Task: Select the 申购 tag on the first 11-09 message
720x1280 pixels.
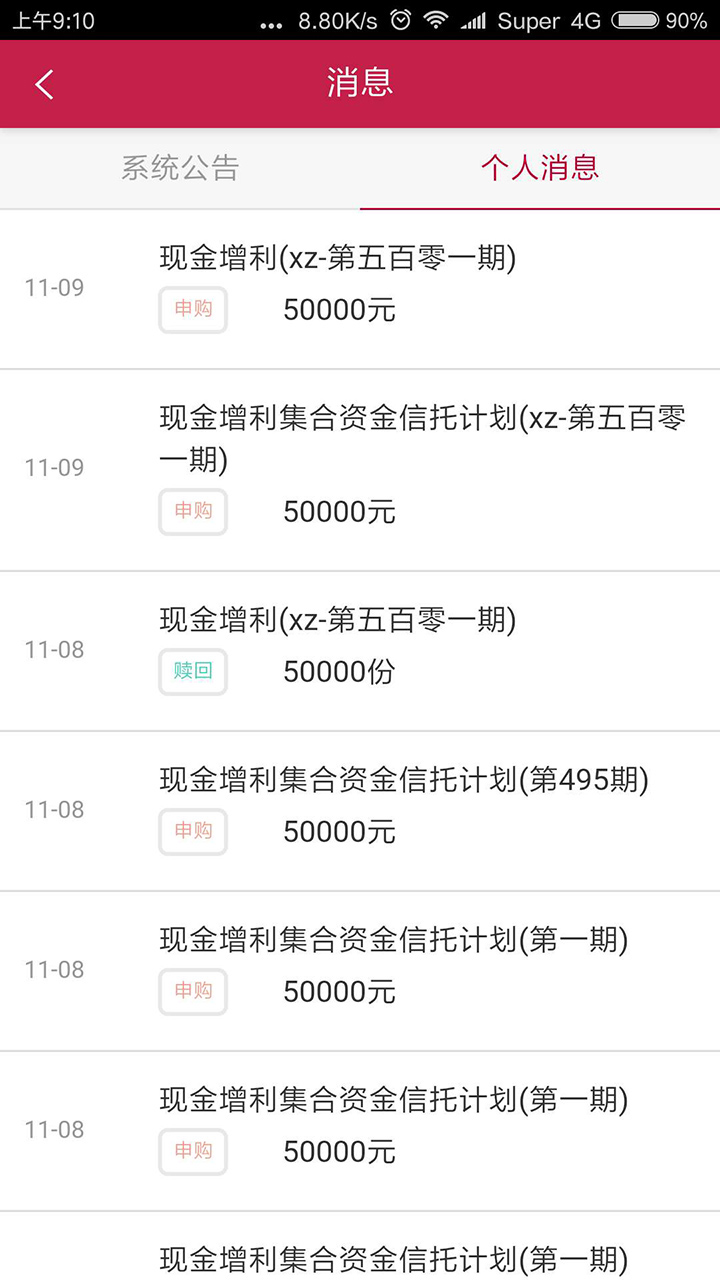Action: [192, 311]
